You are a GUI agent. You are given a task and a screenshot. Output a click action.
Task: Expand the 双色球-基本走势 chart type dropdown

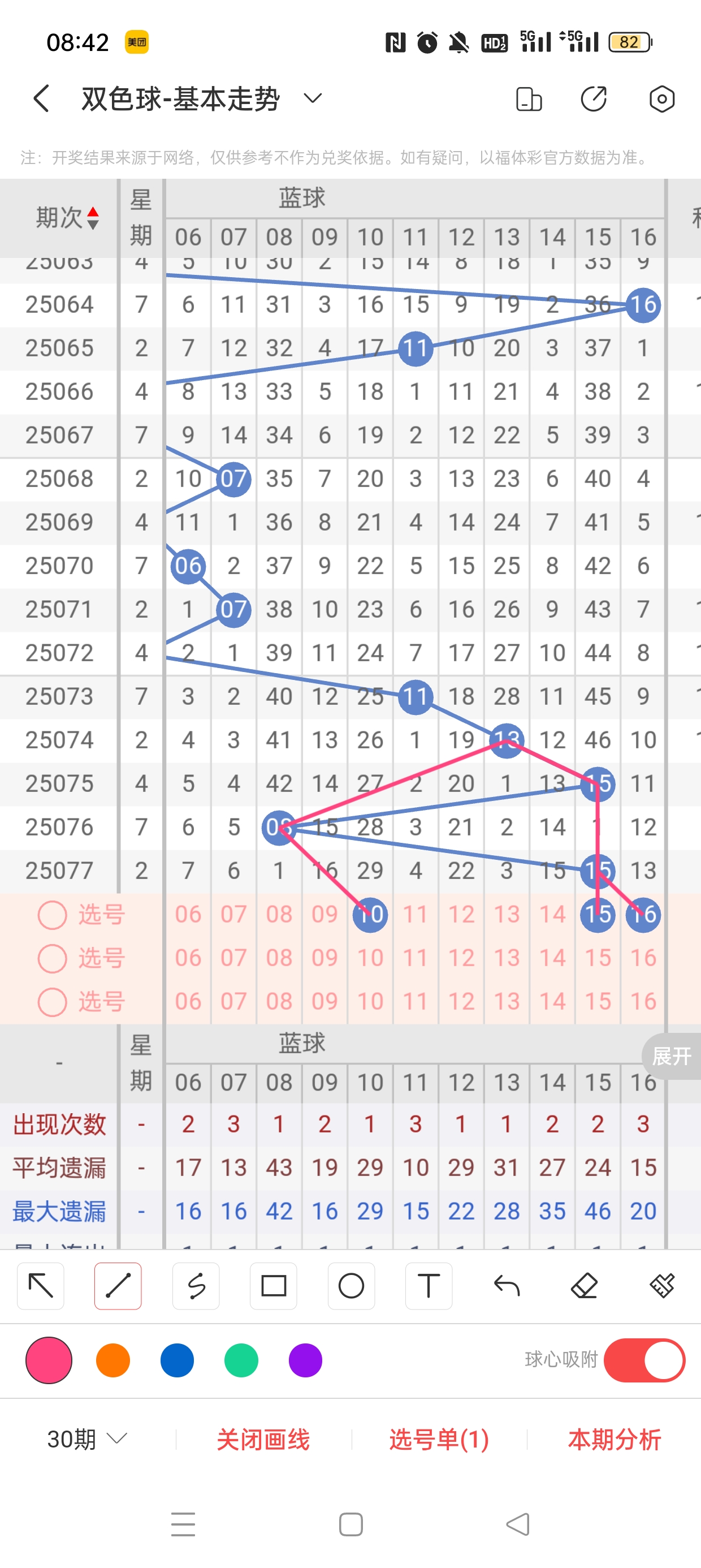coord(313,98)
